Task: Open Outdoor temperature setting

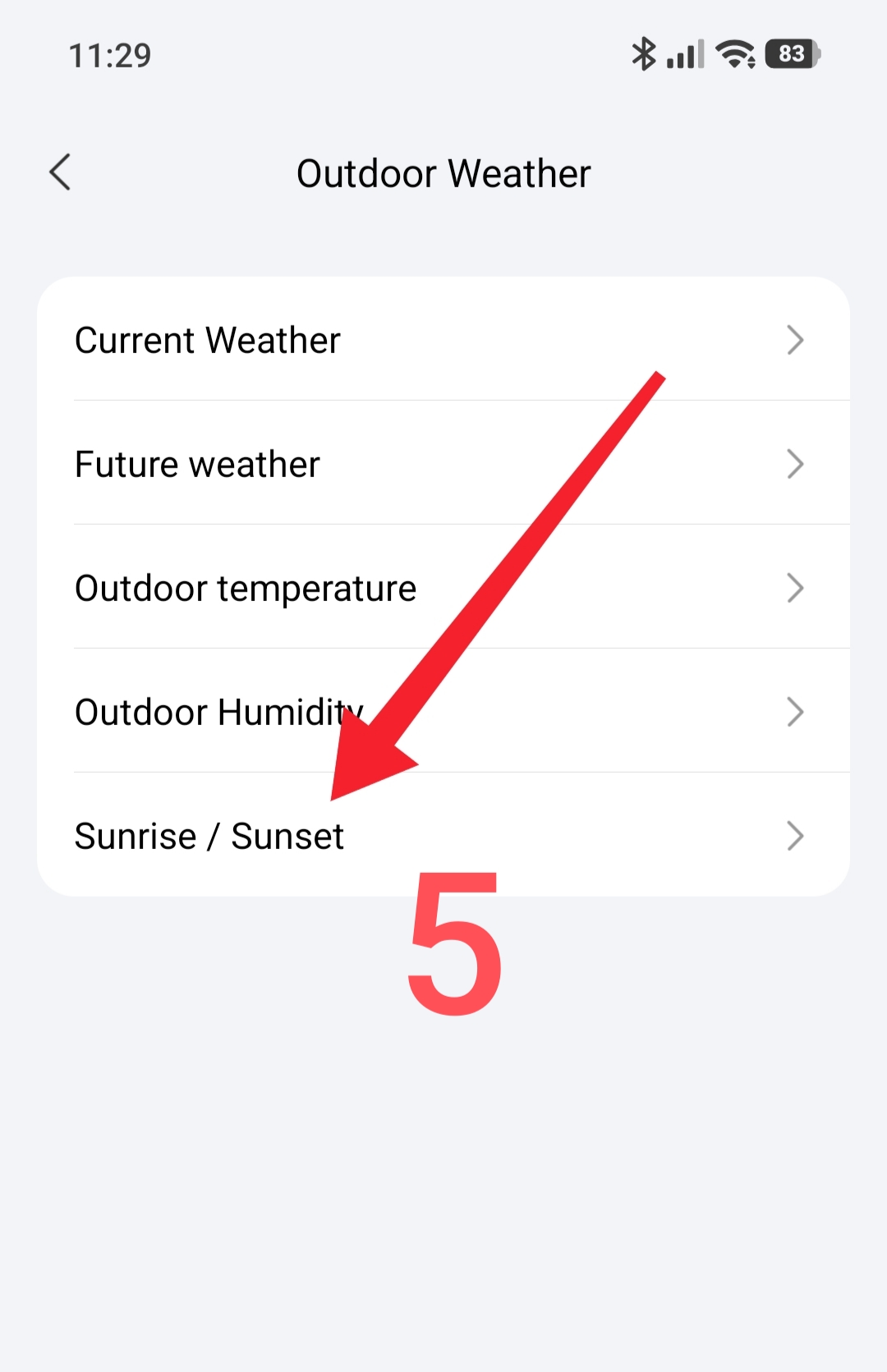Action: click(443, 588)
